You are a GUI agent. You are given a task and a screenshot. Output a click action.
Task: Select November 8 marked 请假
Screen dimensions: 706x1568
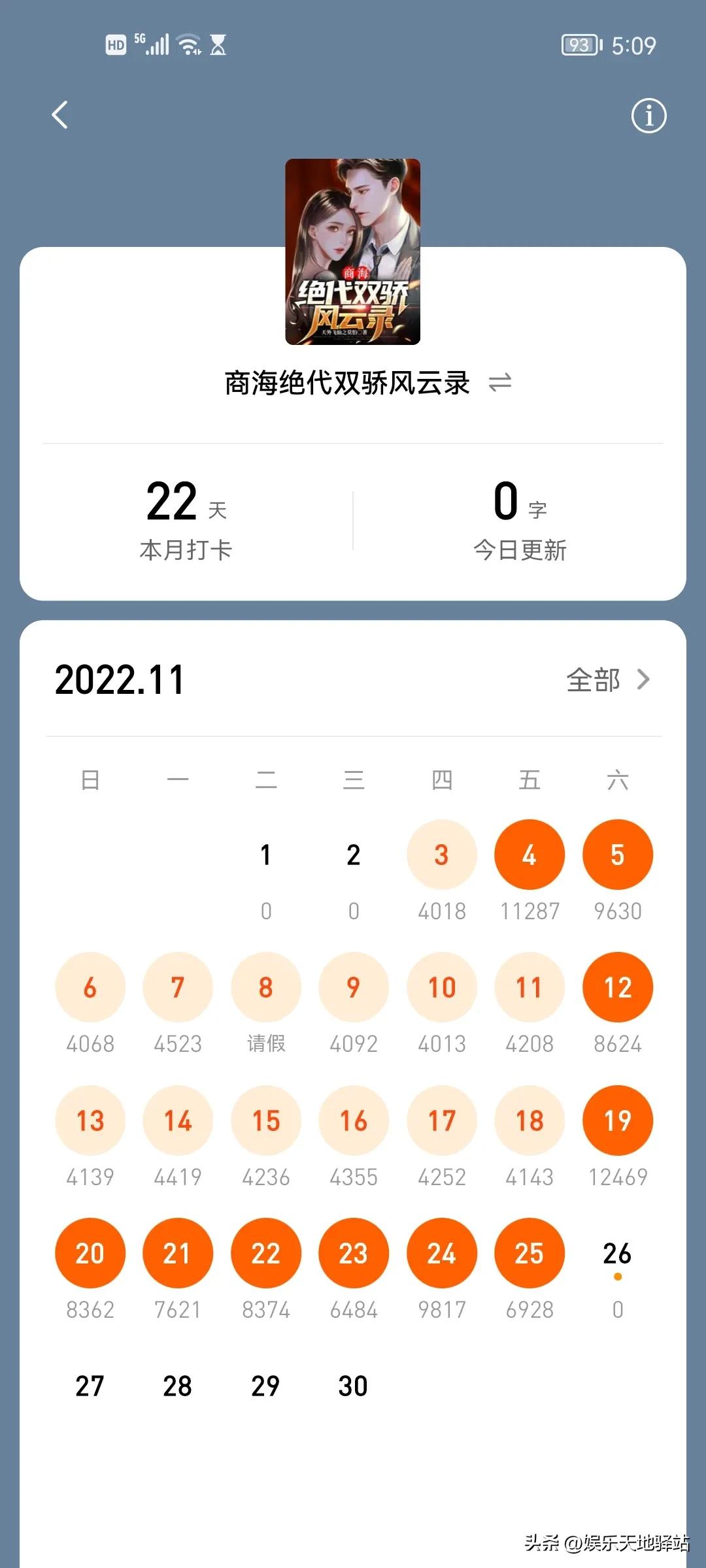[265, 987]
